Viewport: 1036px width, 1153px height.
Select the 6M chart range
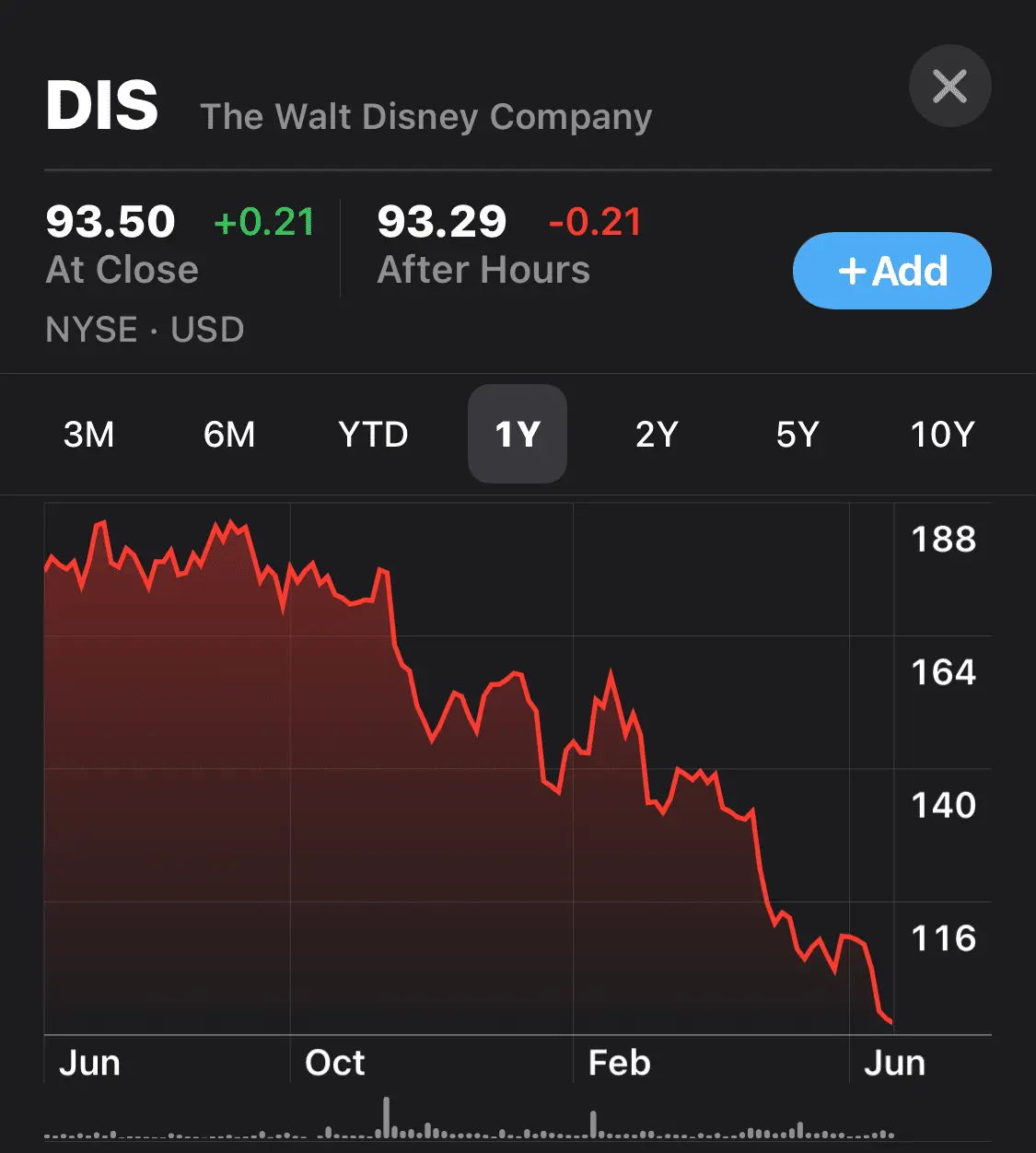point(229,434)
